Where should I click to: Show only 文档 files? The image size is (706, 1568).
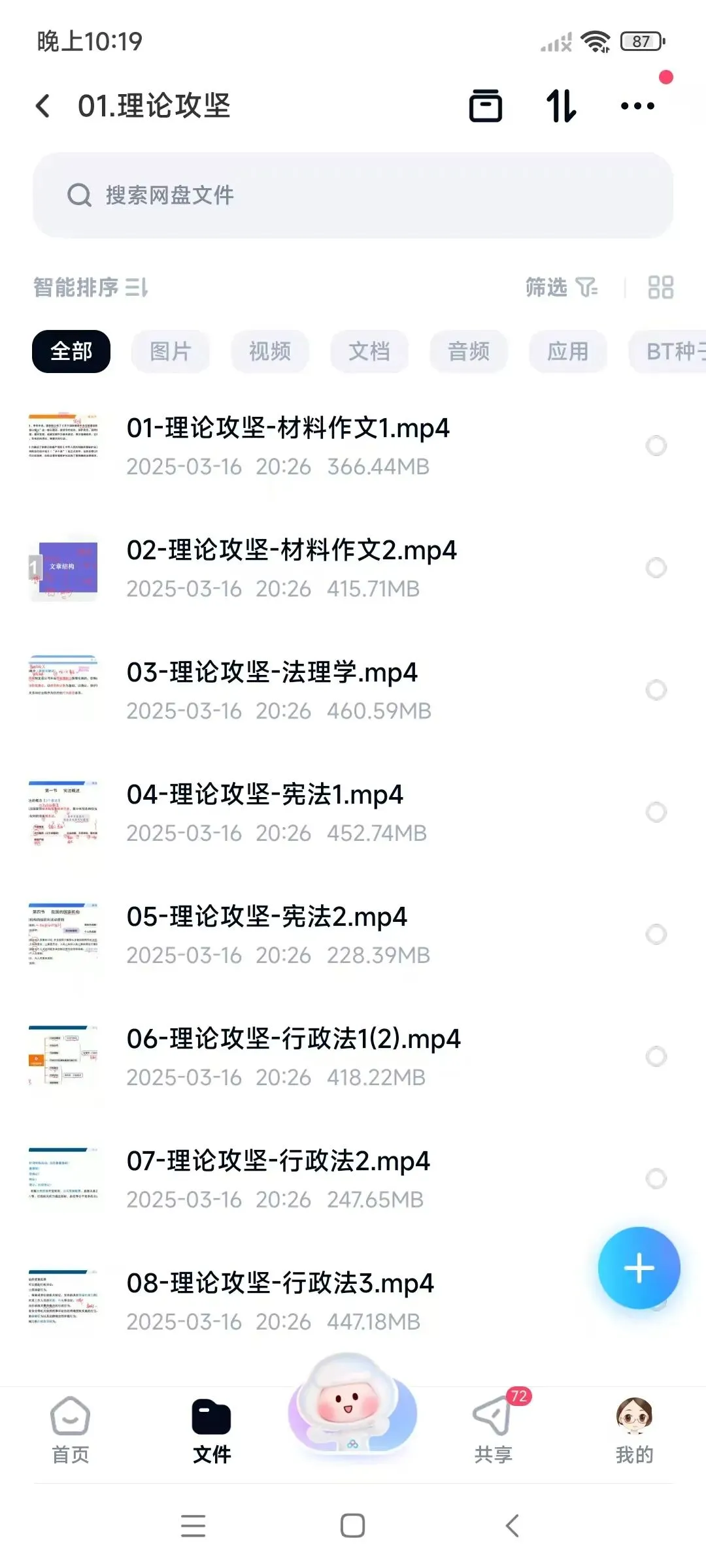pos(369,351)
